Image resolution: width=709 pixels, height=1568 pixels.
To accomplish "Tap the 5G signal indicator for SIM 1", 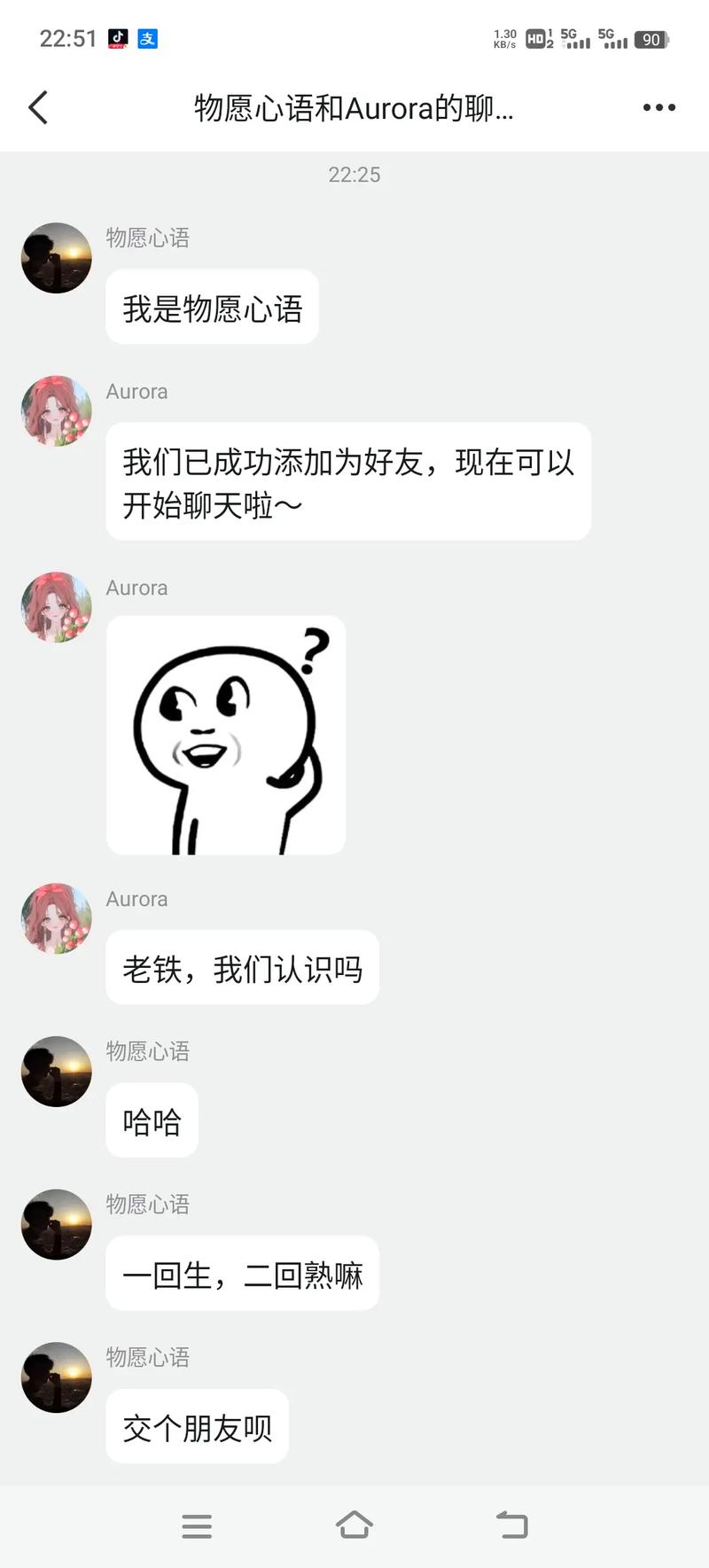I will point(574,39).
